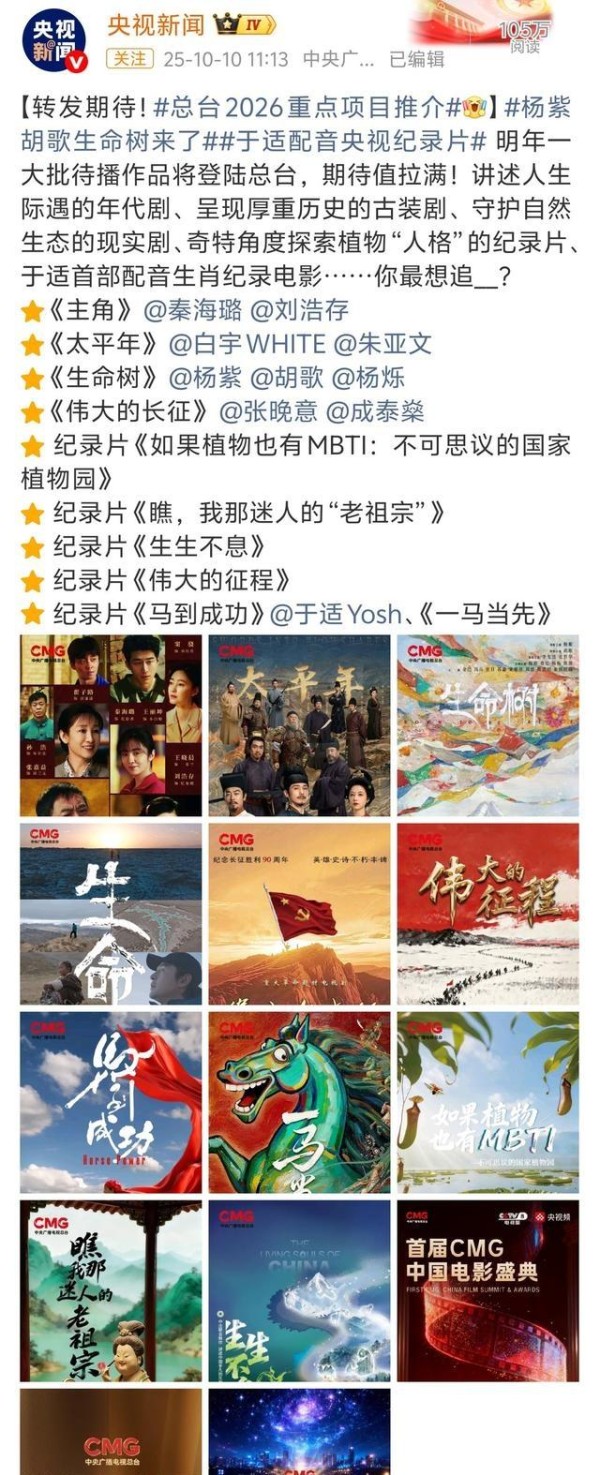View the 伟大的征程 poster image
Viewport: 600px width, 1475px height.
[487, 914]
